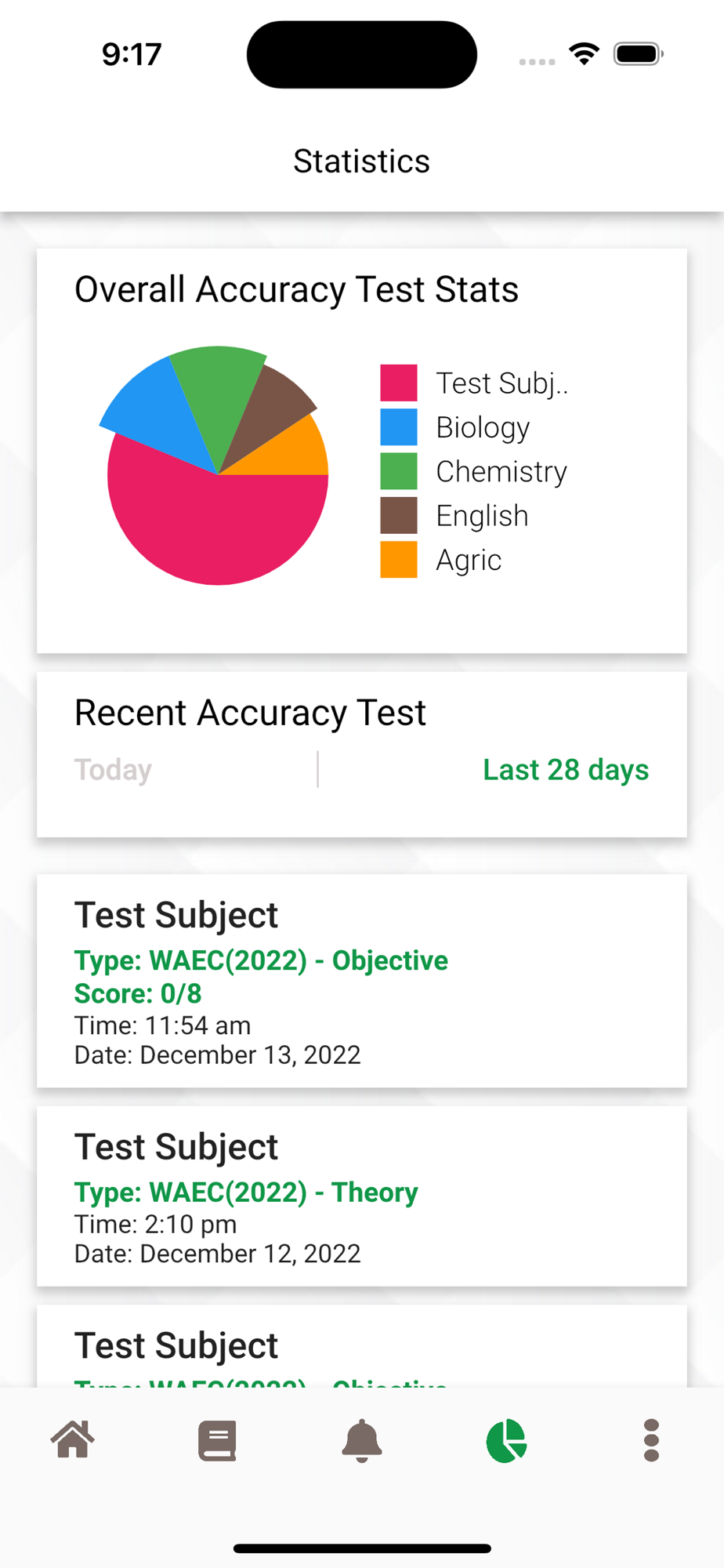Viewport: 724px width, 1568px height.
Task: Open the more options dots tab
Action: point(651,1440)
